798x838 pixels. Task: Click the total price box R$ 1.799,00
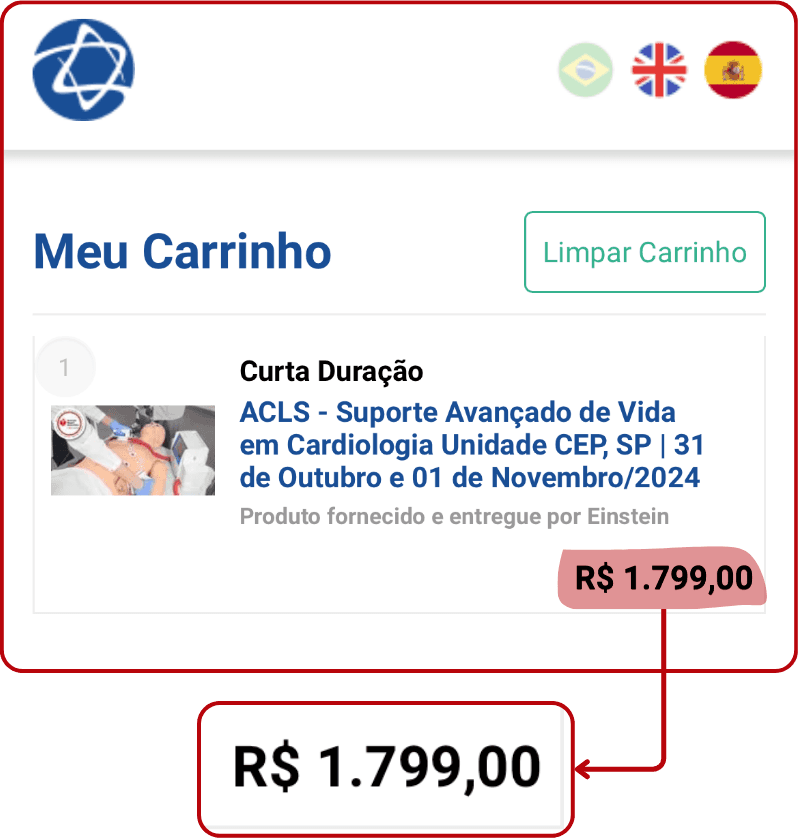click(x=387, y=766)
